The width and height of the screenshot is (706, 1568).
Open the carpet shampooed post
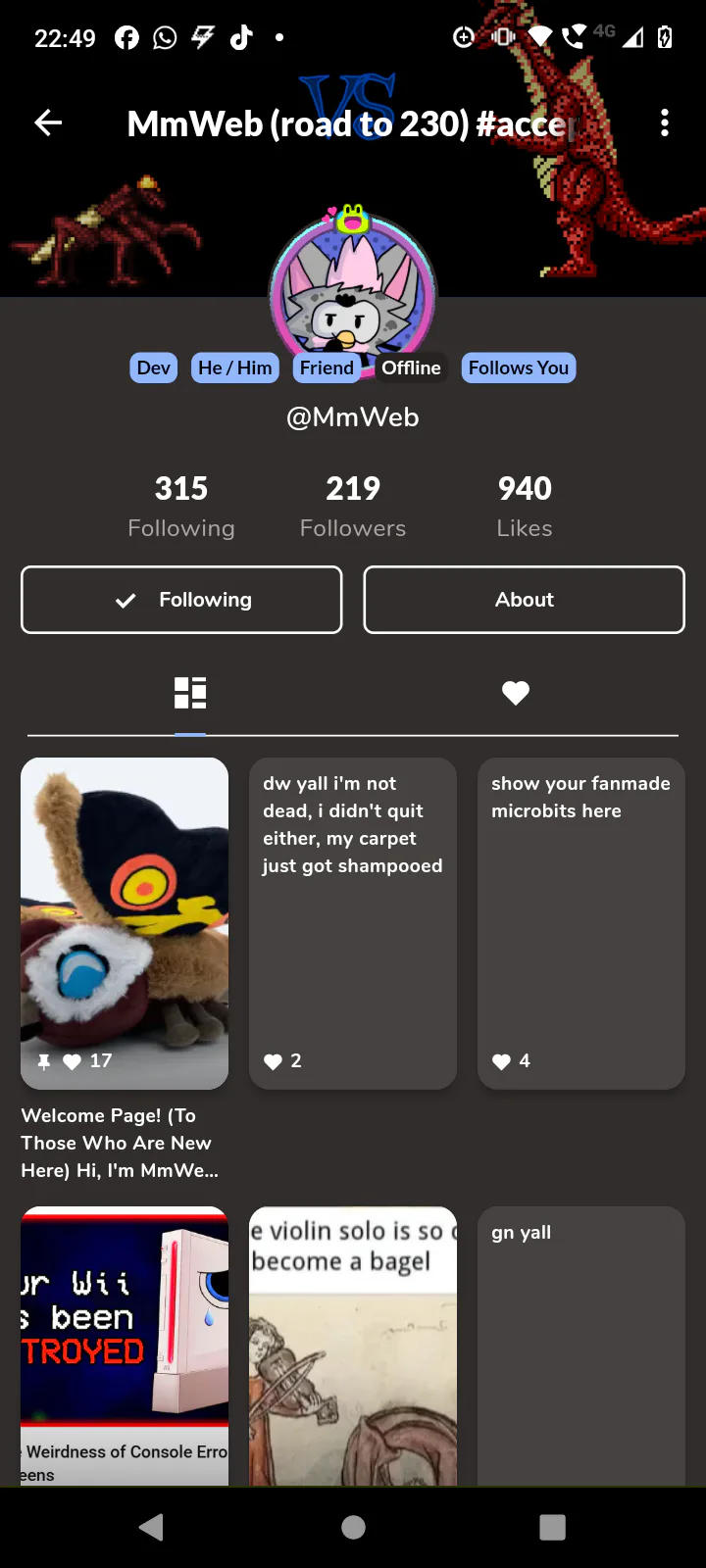tap(353, 922)
